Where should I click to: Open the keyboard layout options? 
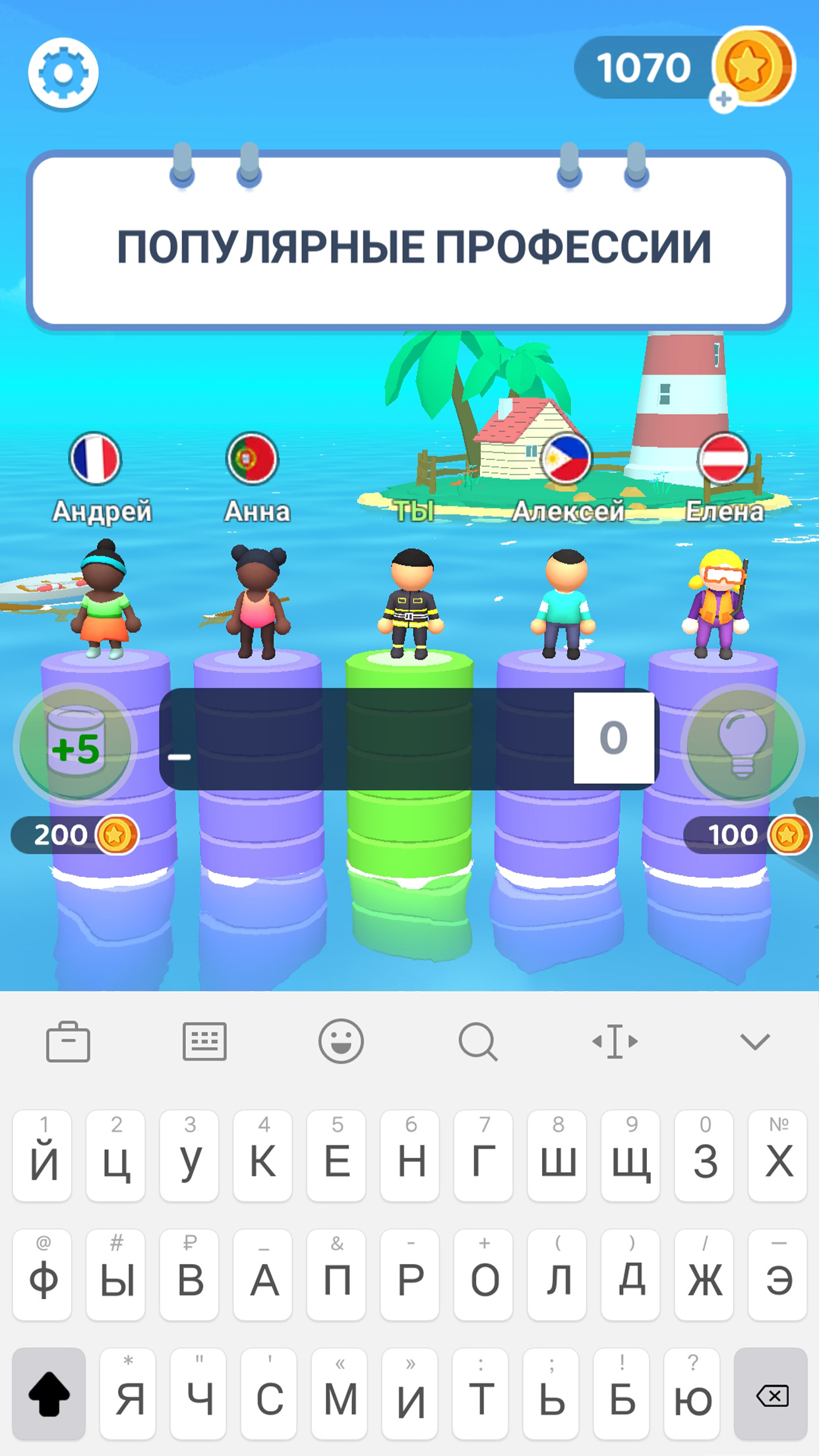click(x=204, y=1042)
